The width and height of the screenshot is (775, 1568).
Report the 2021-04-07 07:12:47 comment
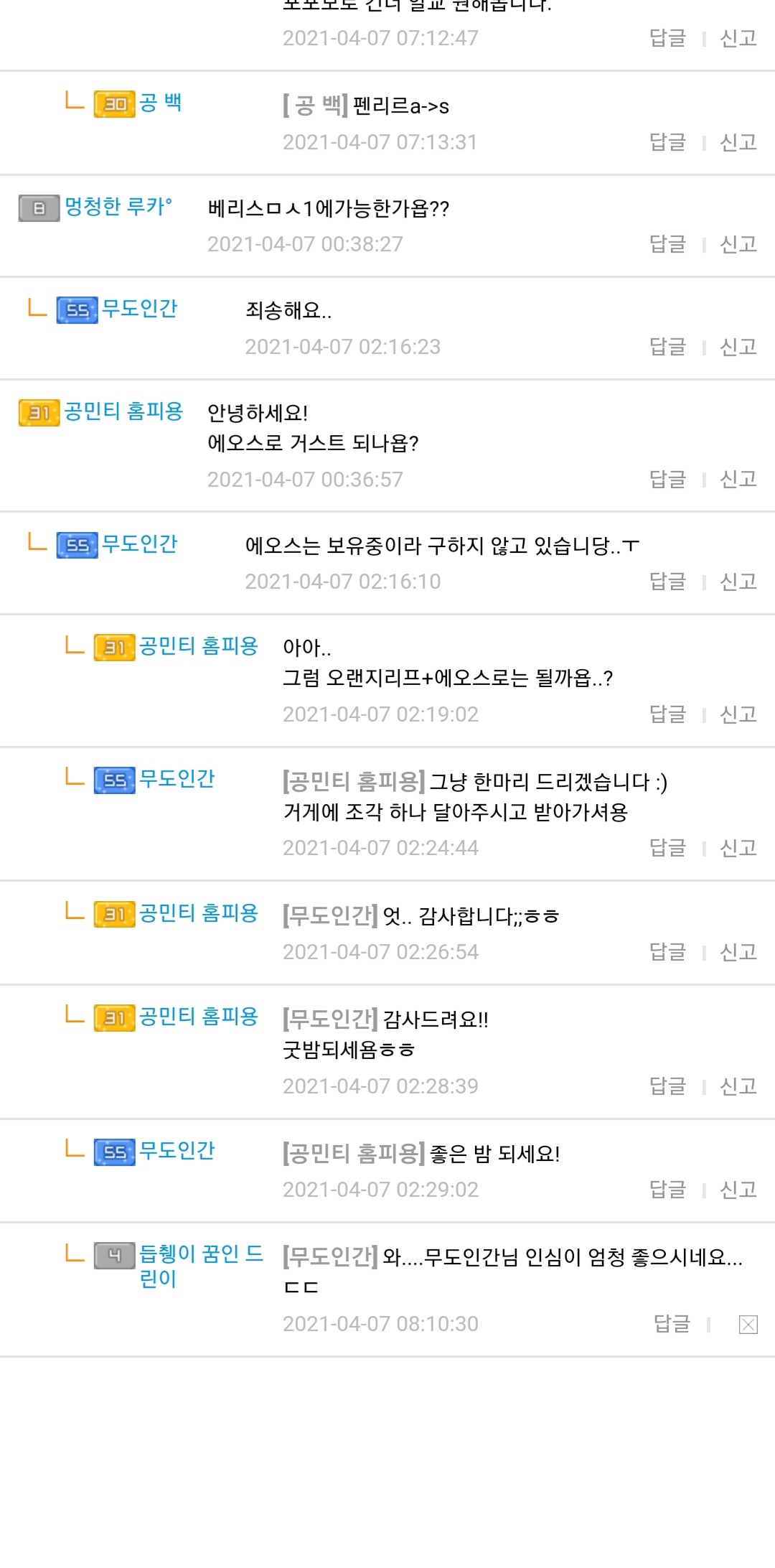tap(738, 38)
